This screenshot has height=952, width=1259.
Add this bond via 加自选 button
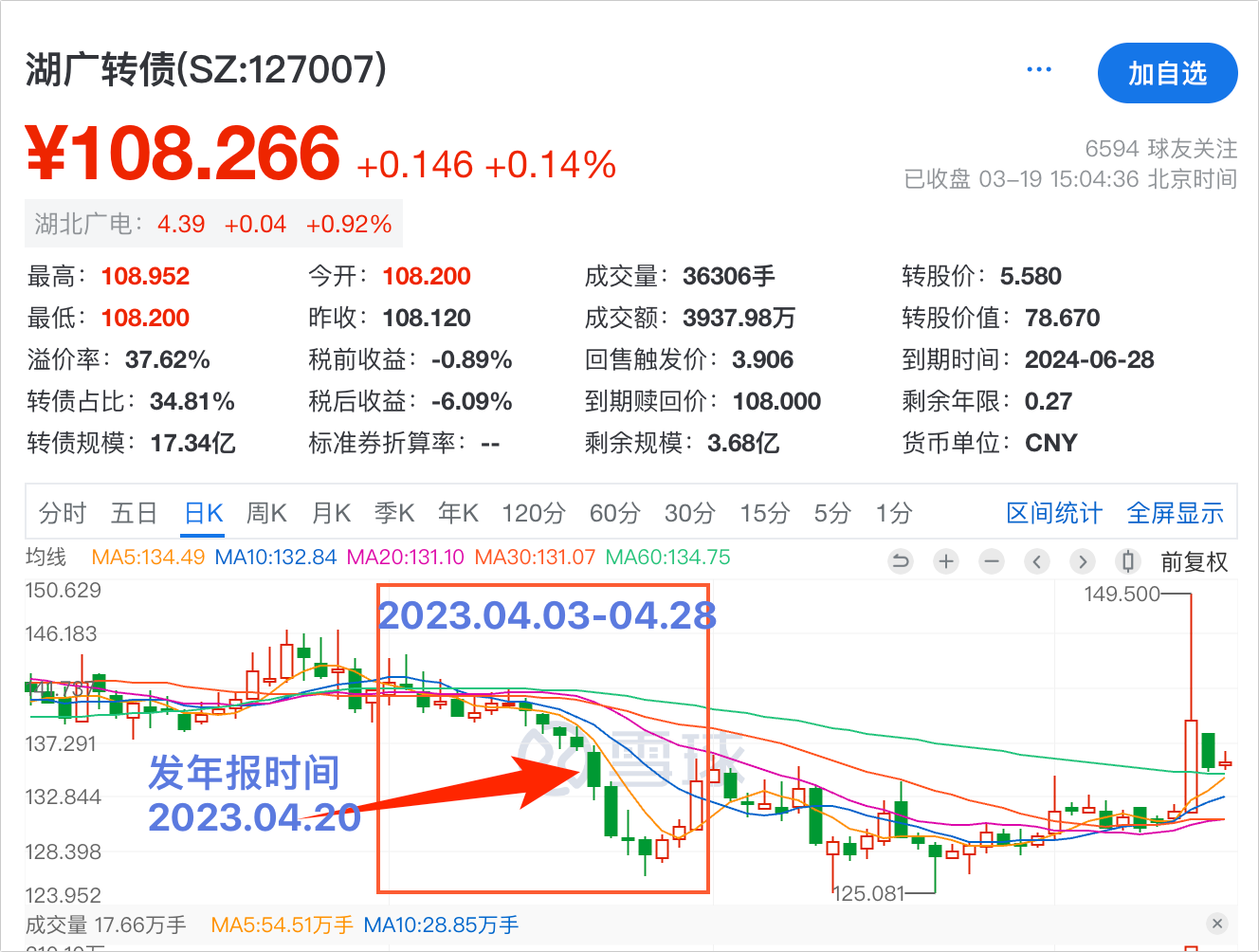1167,73
